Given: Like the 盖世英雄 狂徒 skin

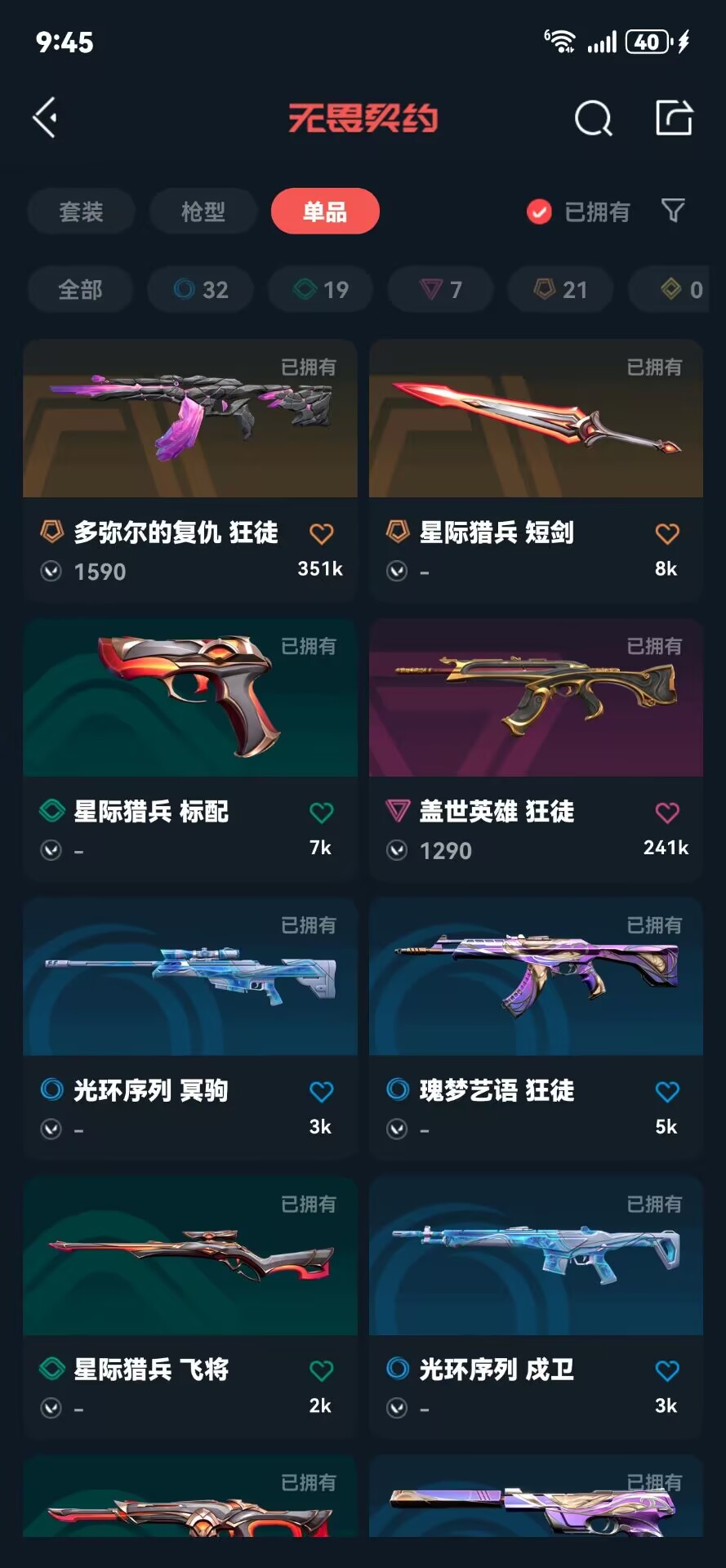Looking at the screenshot, I should tap(667, 813).
